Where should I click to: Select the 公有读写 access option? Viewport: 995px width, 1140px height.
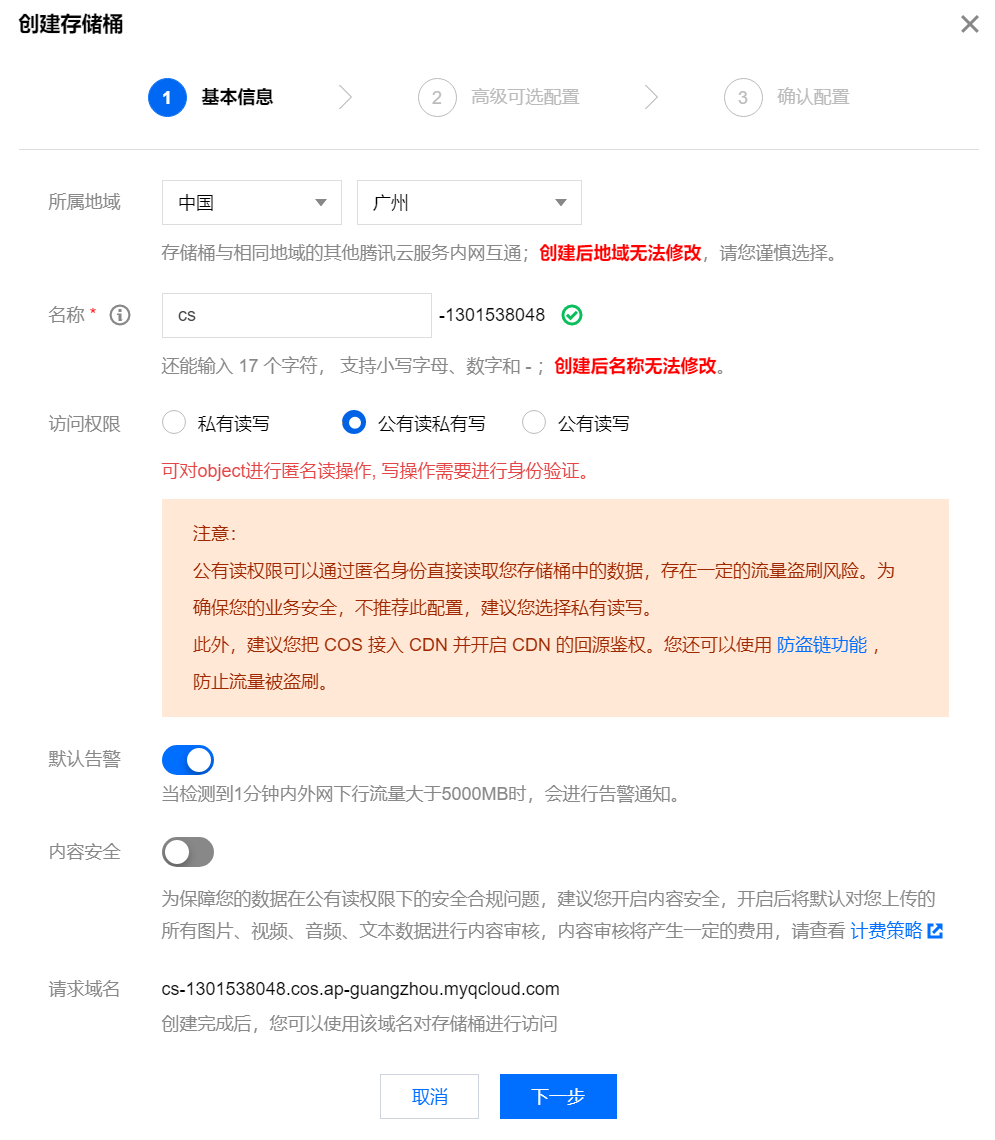pyautogui.click(x=534, y=423)
